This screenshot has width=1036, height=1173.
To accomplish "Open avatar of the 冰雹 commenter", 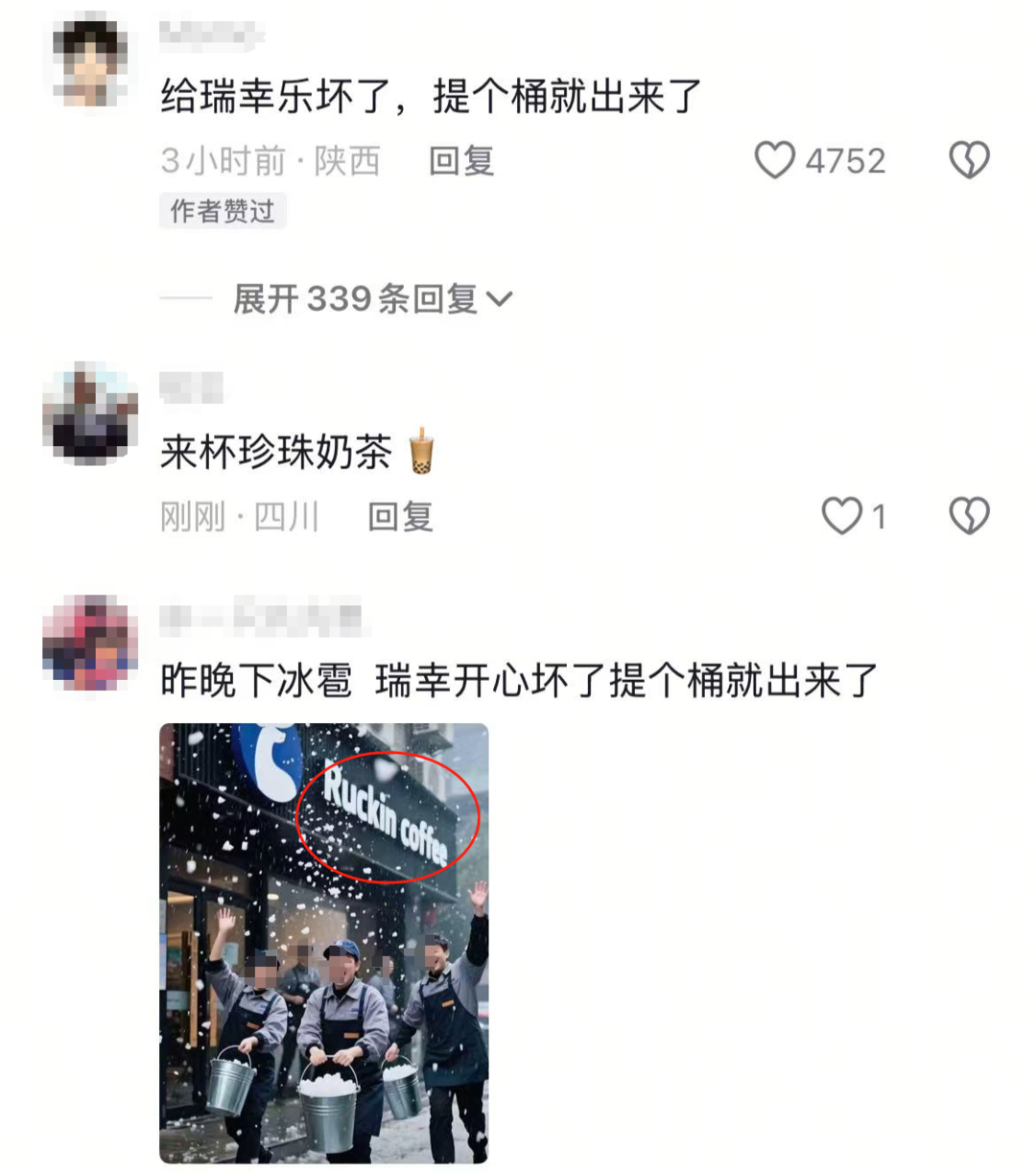I will tap(90, 641).
